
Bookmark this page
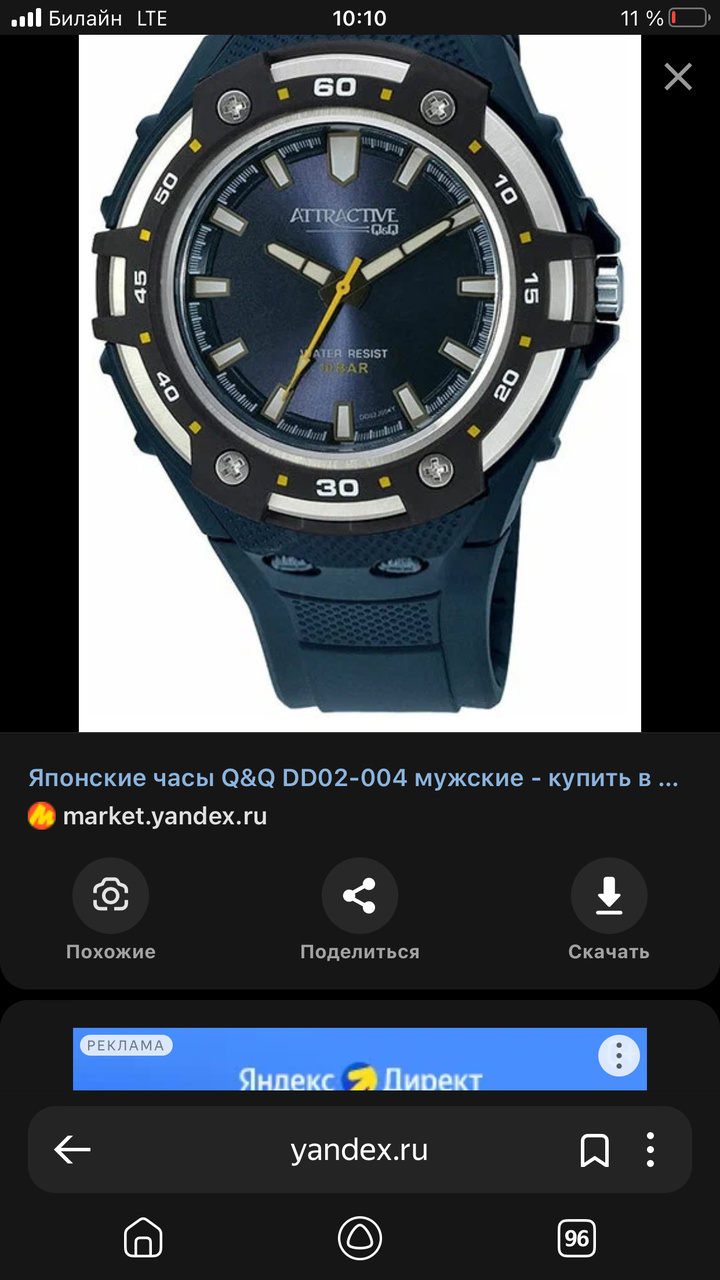(595, 1150)
